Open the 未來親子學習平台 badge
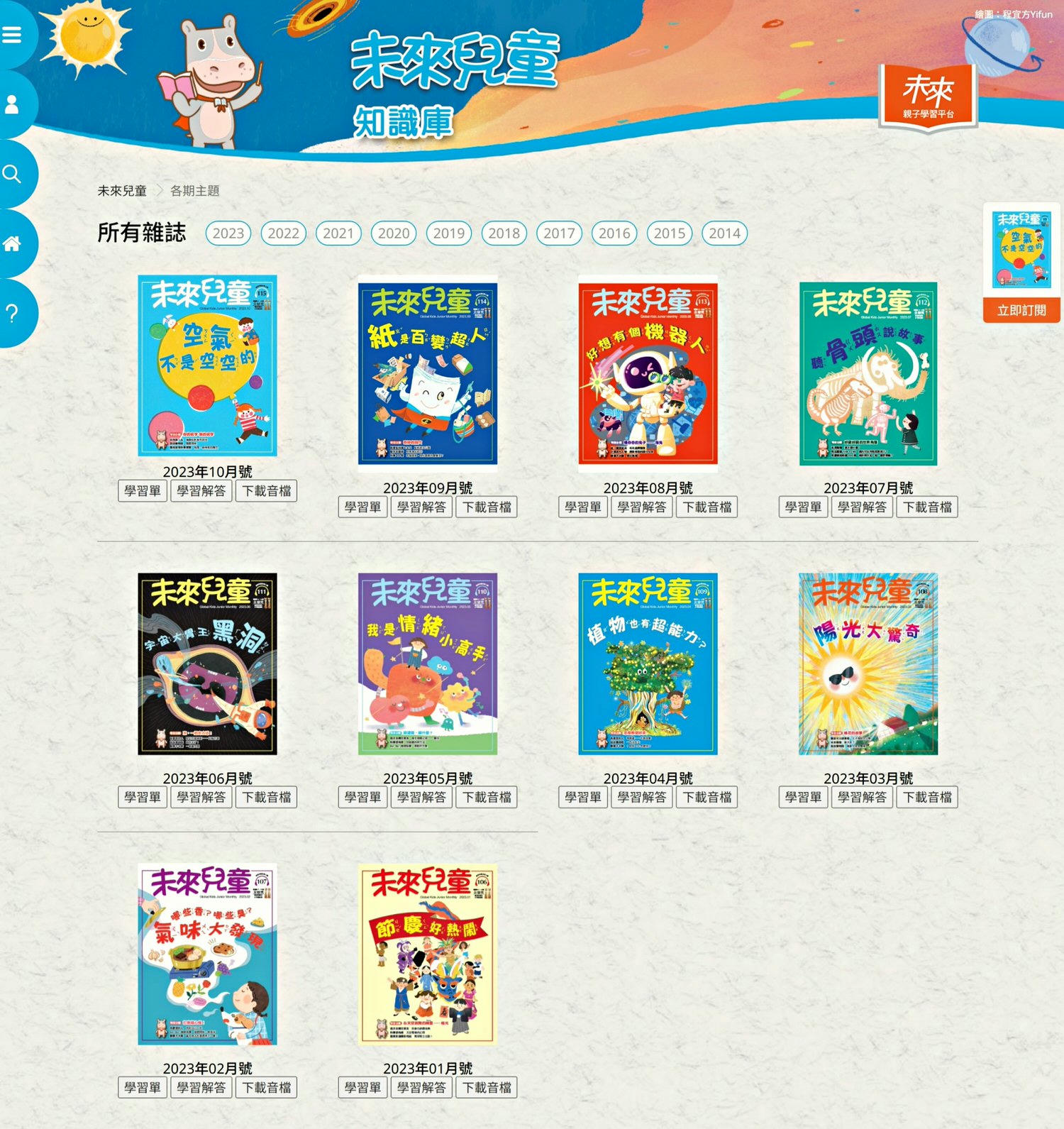The height and width of the screenshot is (1129, 1064). click(x=928, y=96)
